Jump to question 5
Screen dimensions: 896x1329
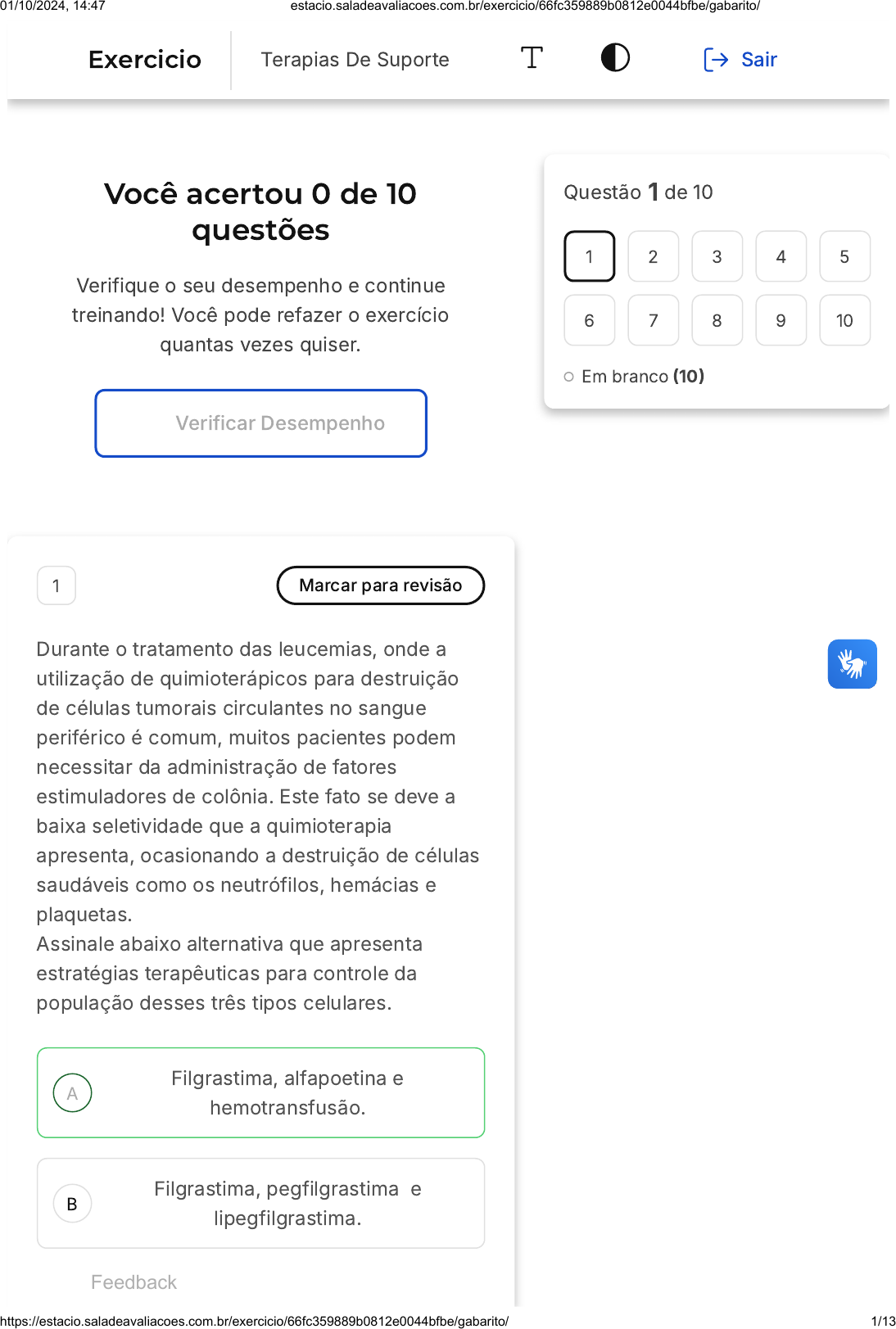(x=844, y=256)
